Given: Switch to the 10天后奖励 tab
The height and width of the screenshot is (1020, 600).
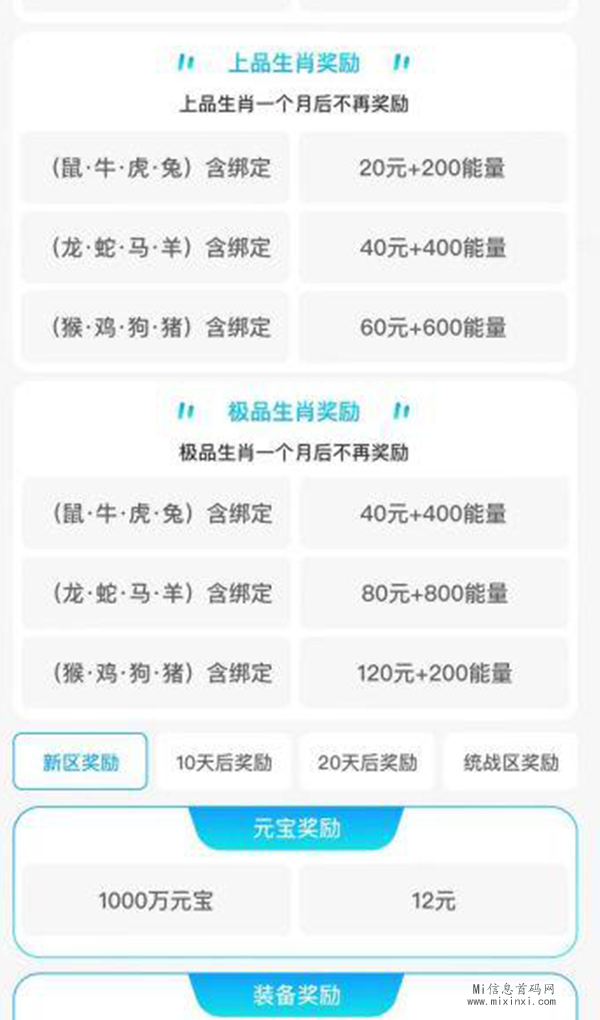Looking at the screenshot, I should click(x=224, y=762).
